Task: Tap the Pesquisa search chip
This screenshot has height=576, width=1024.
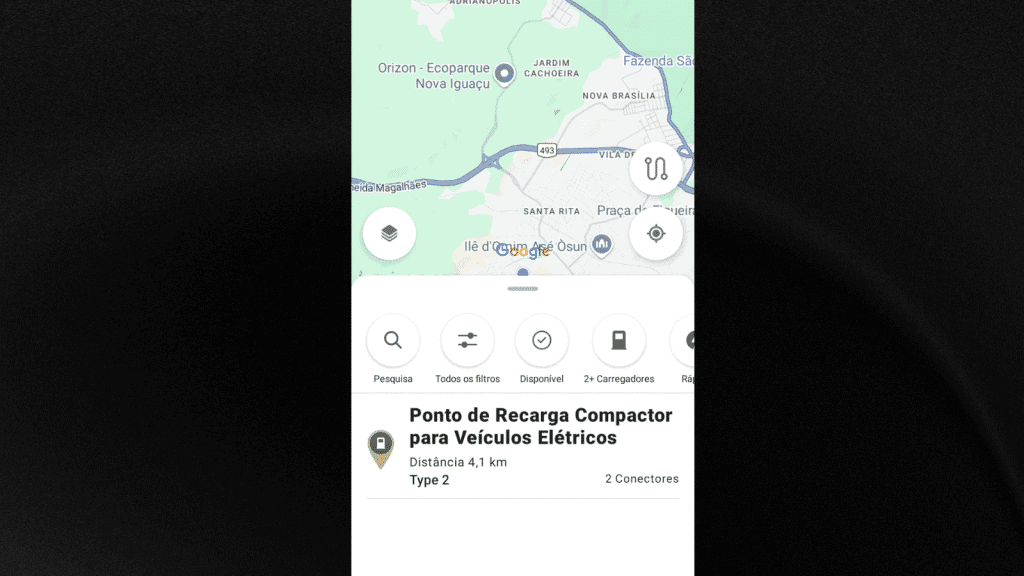Action: (x=393, y=341)
